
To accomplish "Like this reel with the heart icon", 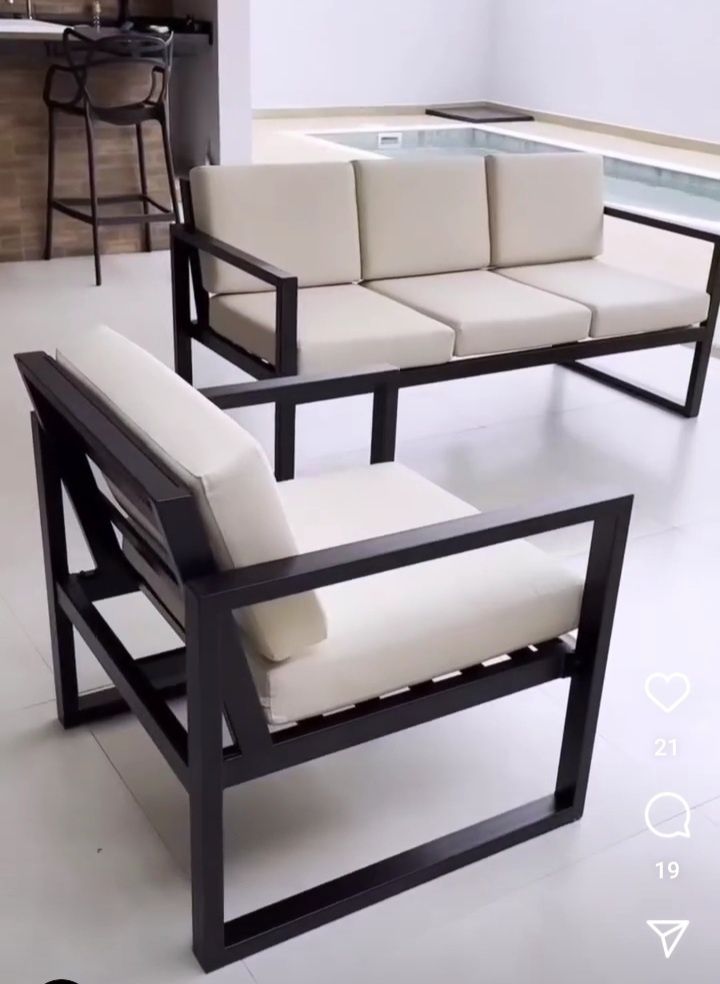I will click(x=666, y=693).
